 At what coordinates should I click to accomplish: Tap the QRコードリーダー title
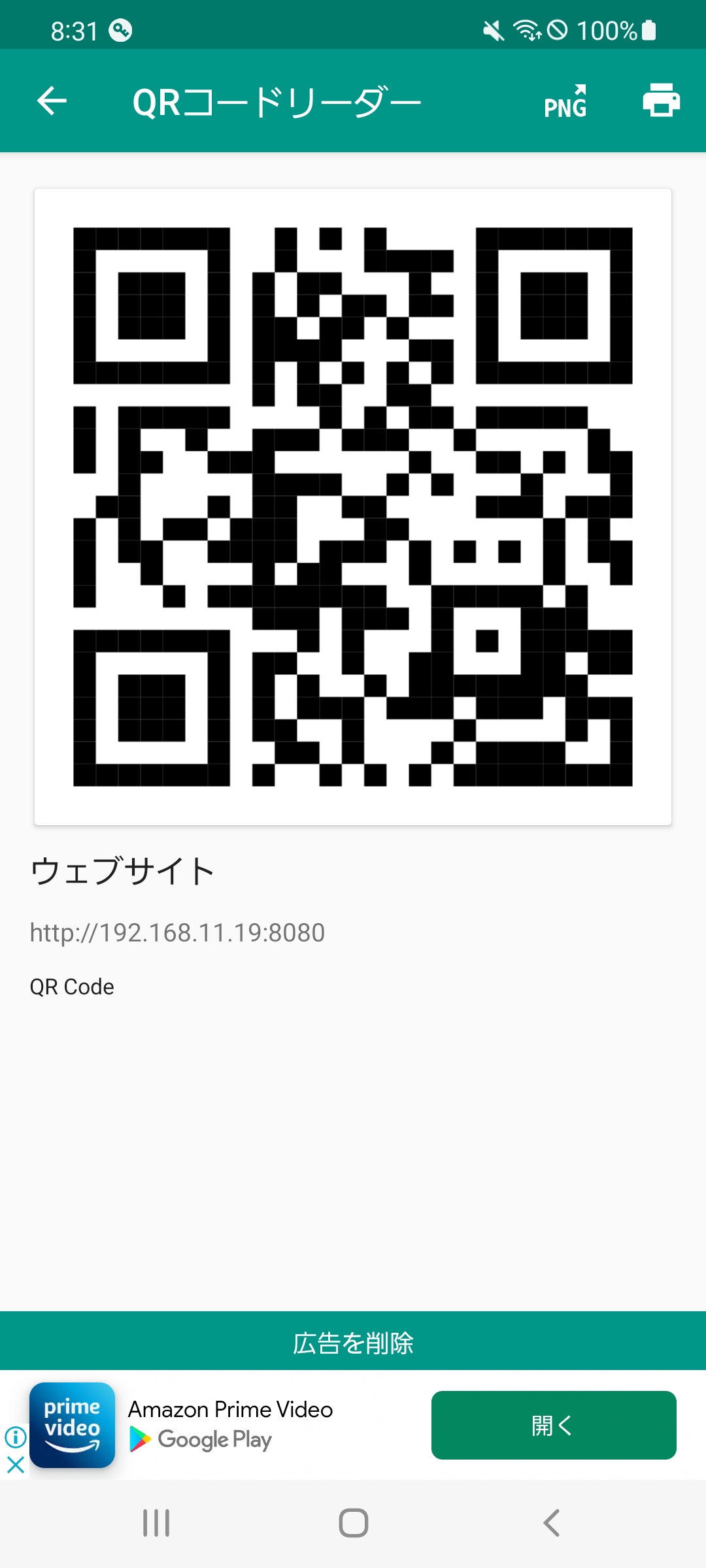pos(276,101)
